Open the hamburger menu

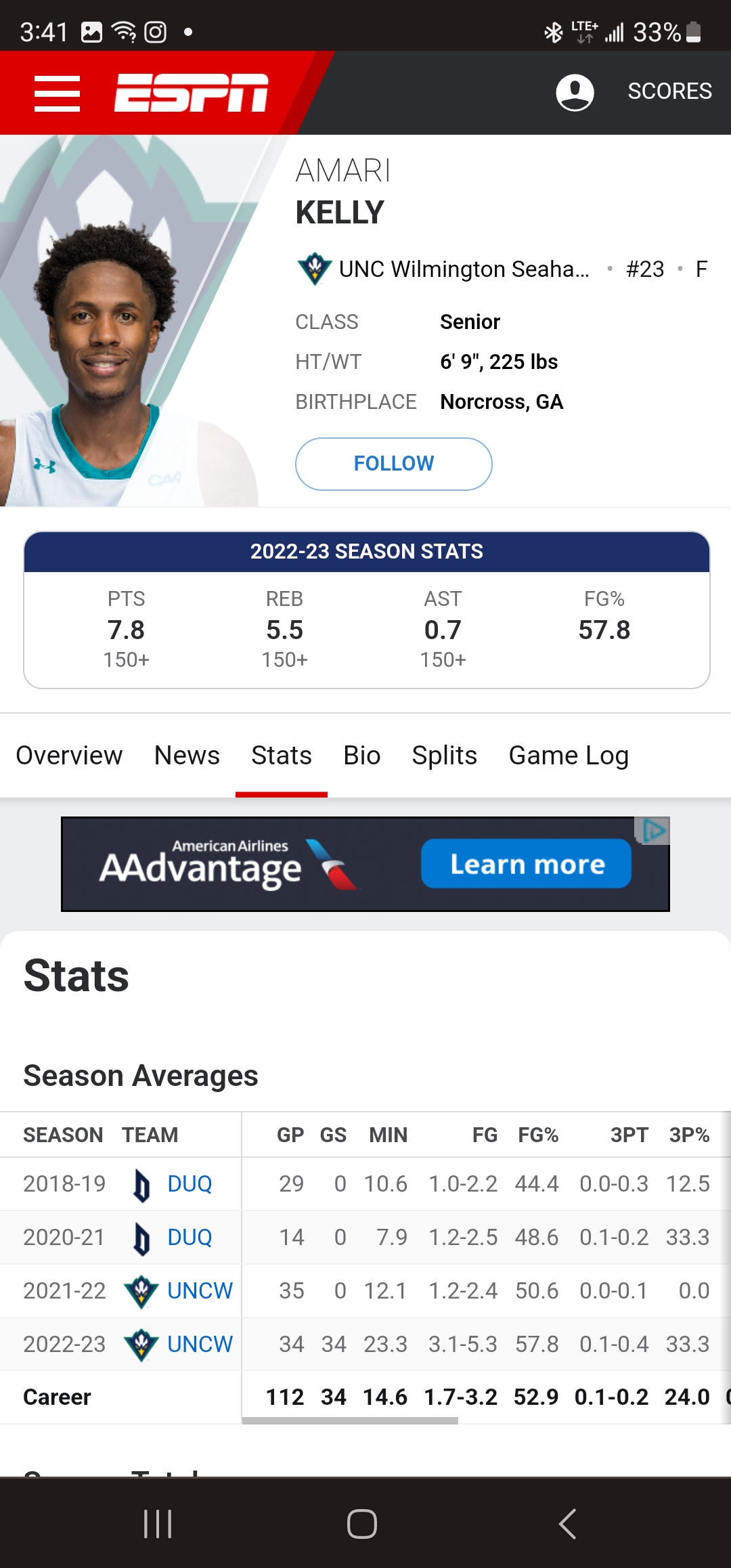58,93
